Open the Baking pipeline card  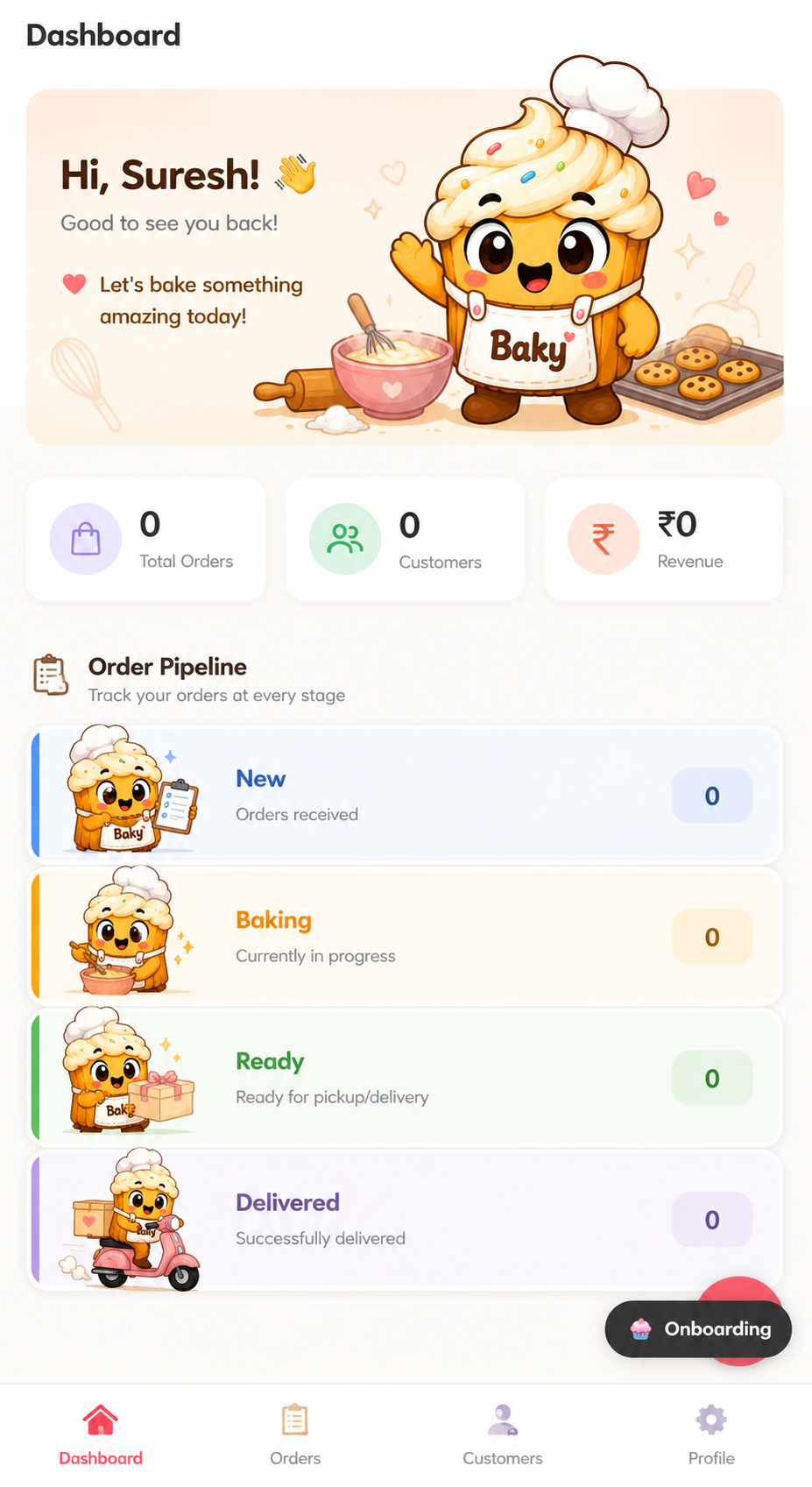click(406, 937)
